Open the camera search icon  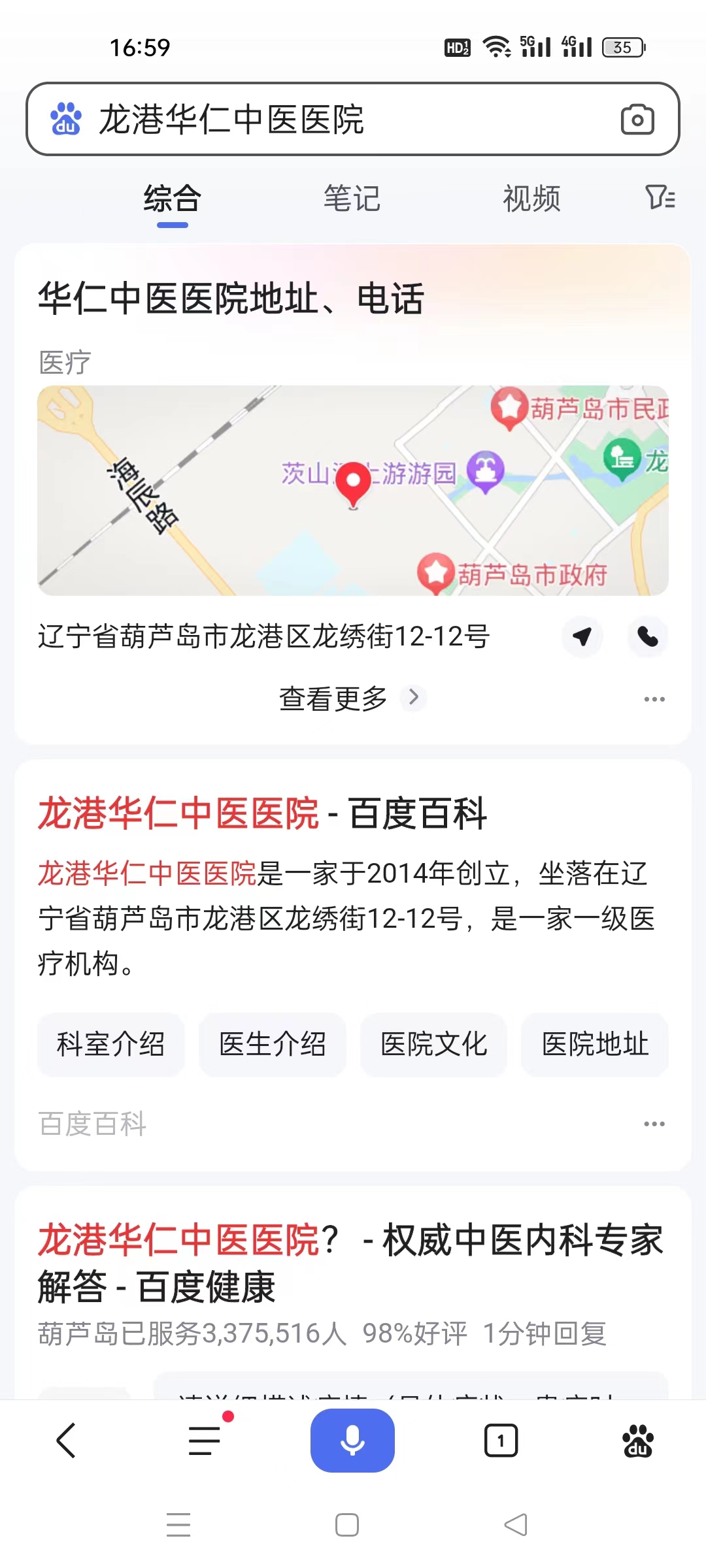click(637, 120)
